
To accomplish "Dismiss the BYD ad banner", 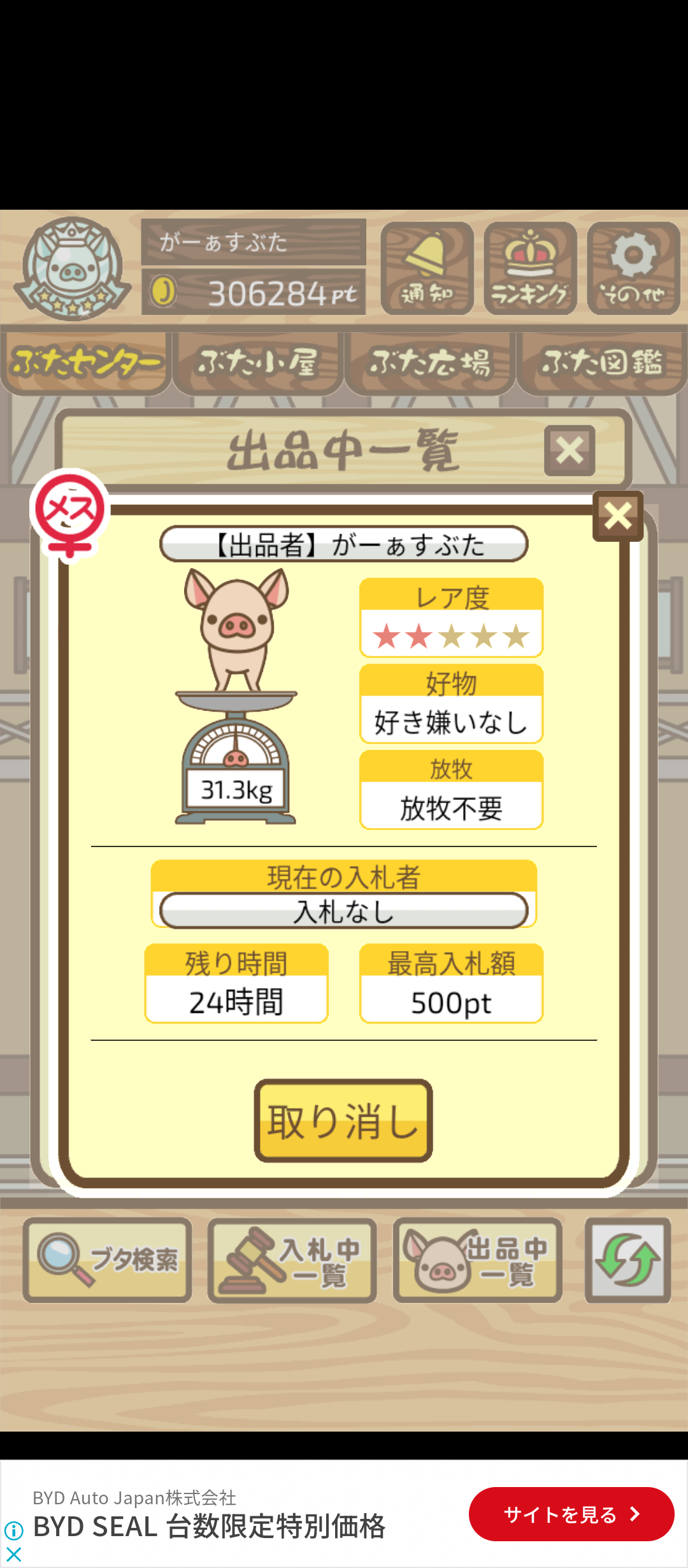I will click(13, 1555).
